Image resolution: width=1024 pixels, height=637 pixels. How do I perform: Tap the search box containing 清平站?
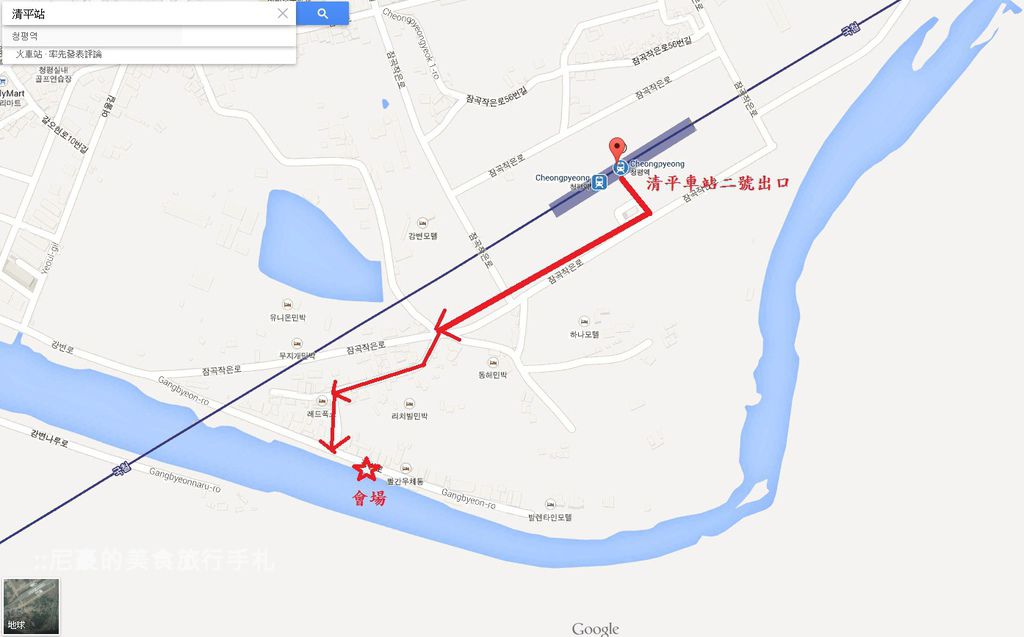tap(140, 14)
